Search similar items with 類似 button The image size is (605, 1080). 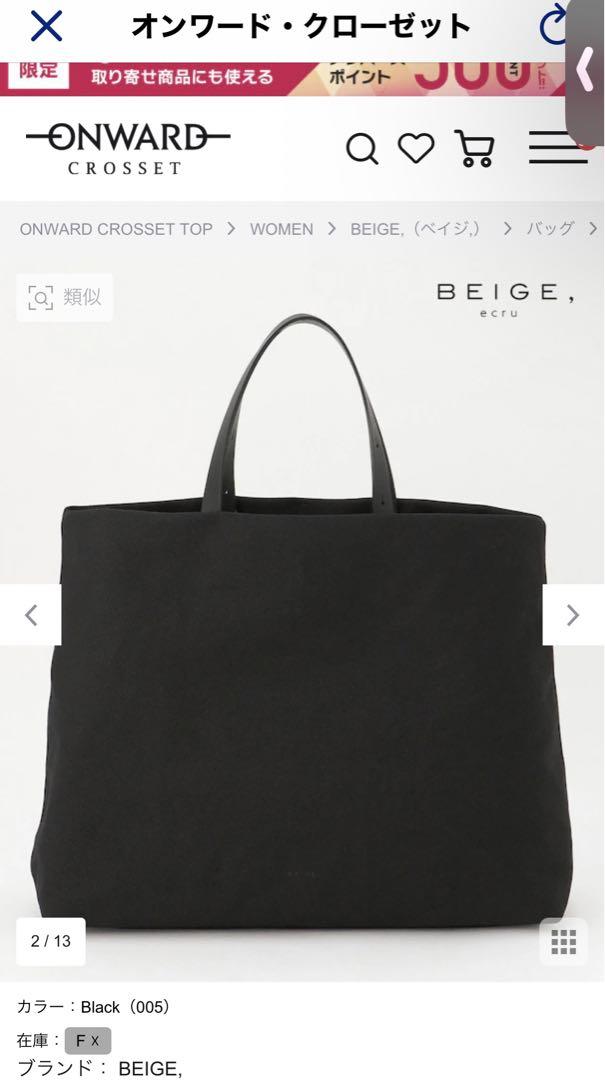pyautogui.click(x=65, y=297)
